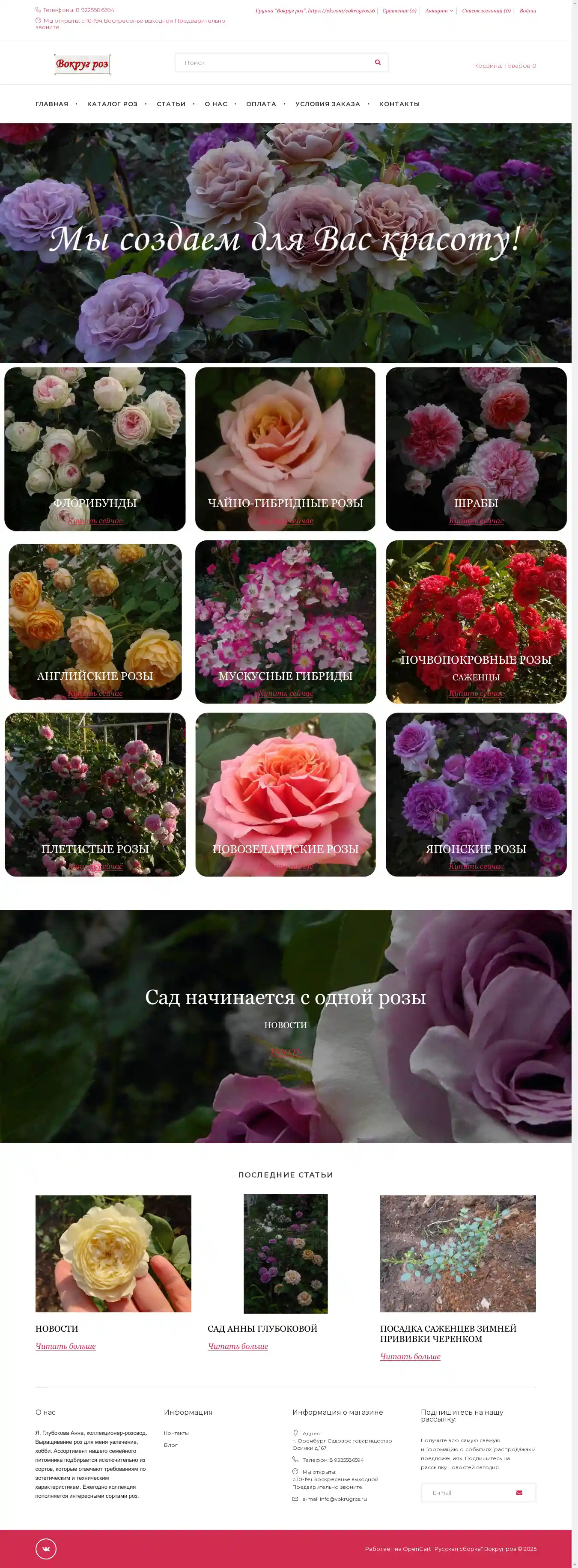Viewport: 578px width, 1568px height.
Task: Open the Каталог роз menu item
Action: [112, 104]
